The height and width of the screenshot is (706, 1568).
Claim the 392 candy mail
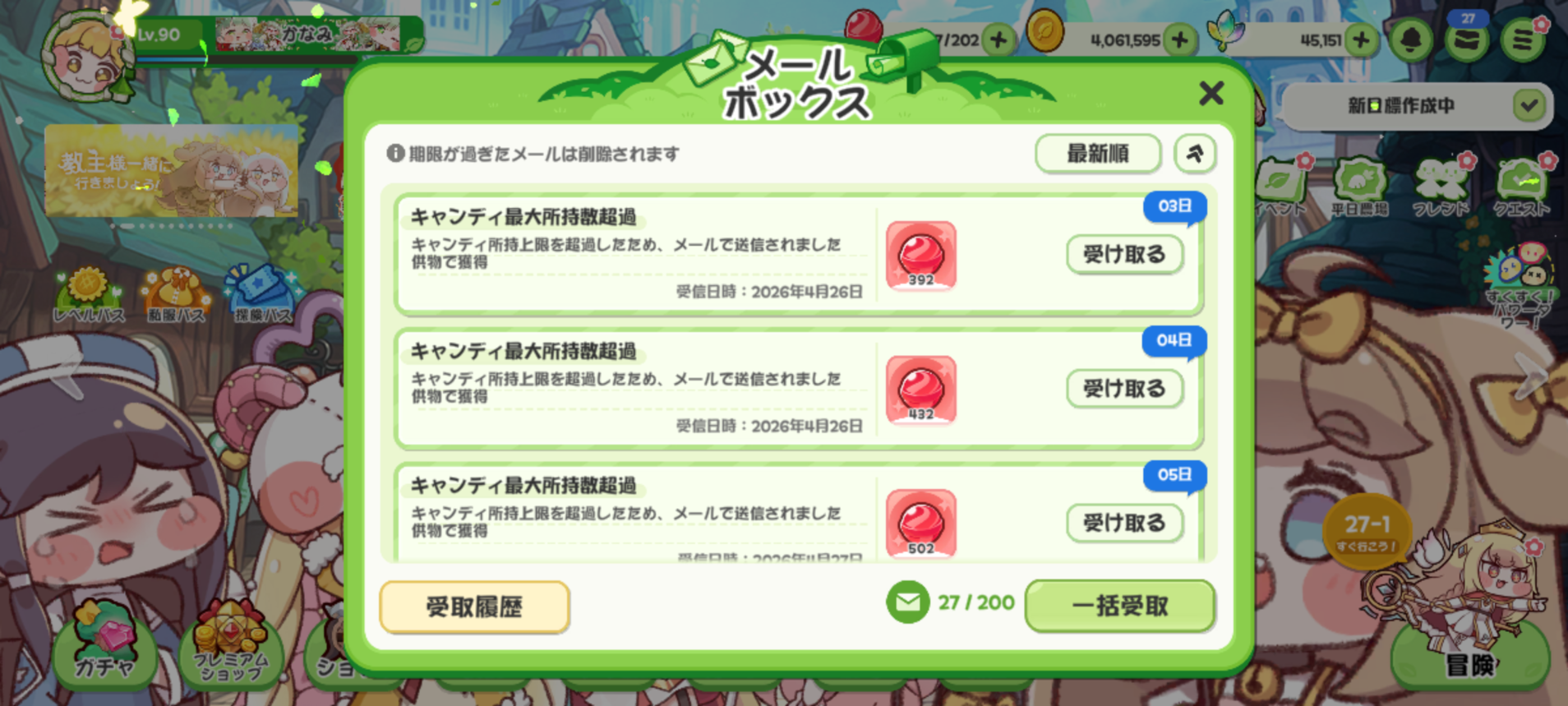(1124, 255)
